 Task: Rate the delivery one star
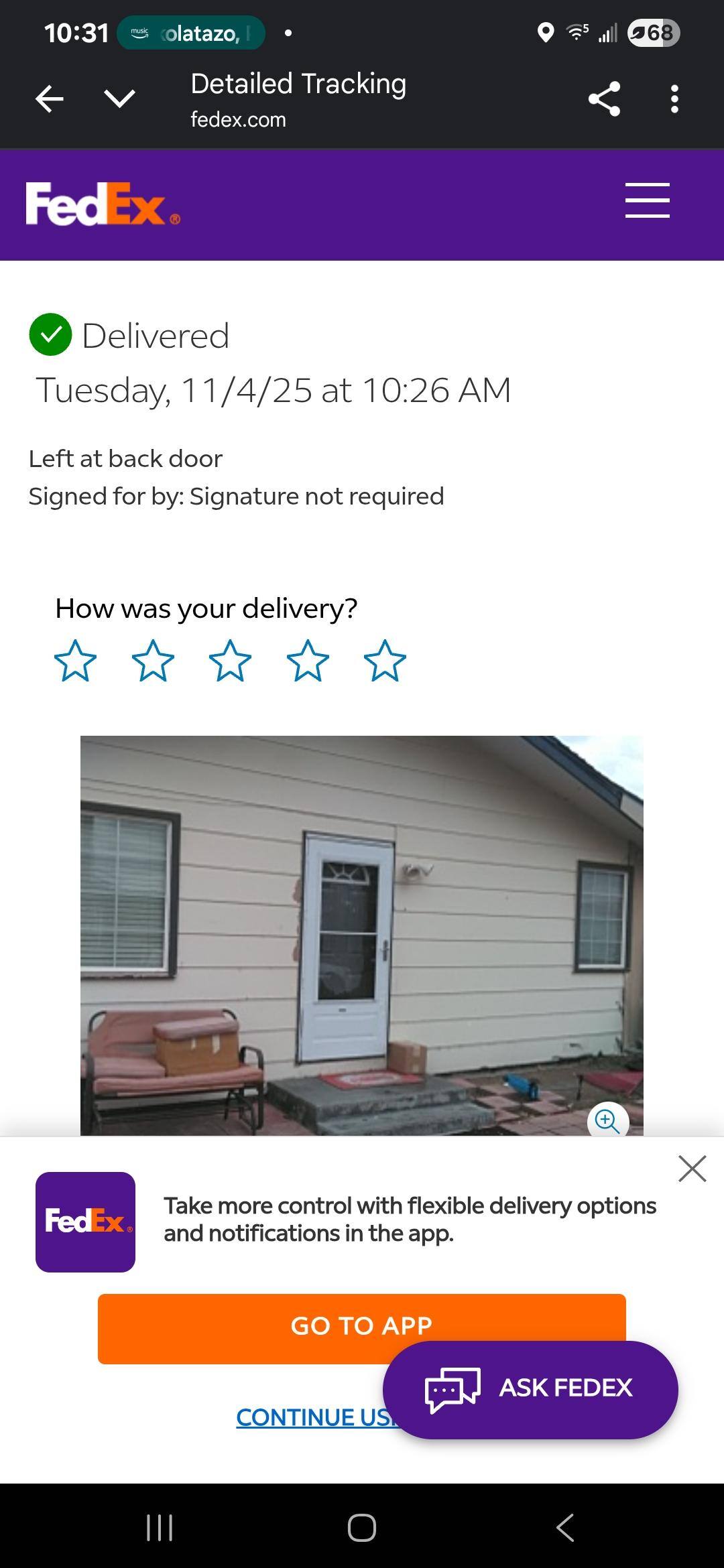[76, 661]
